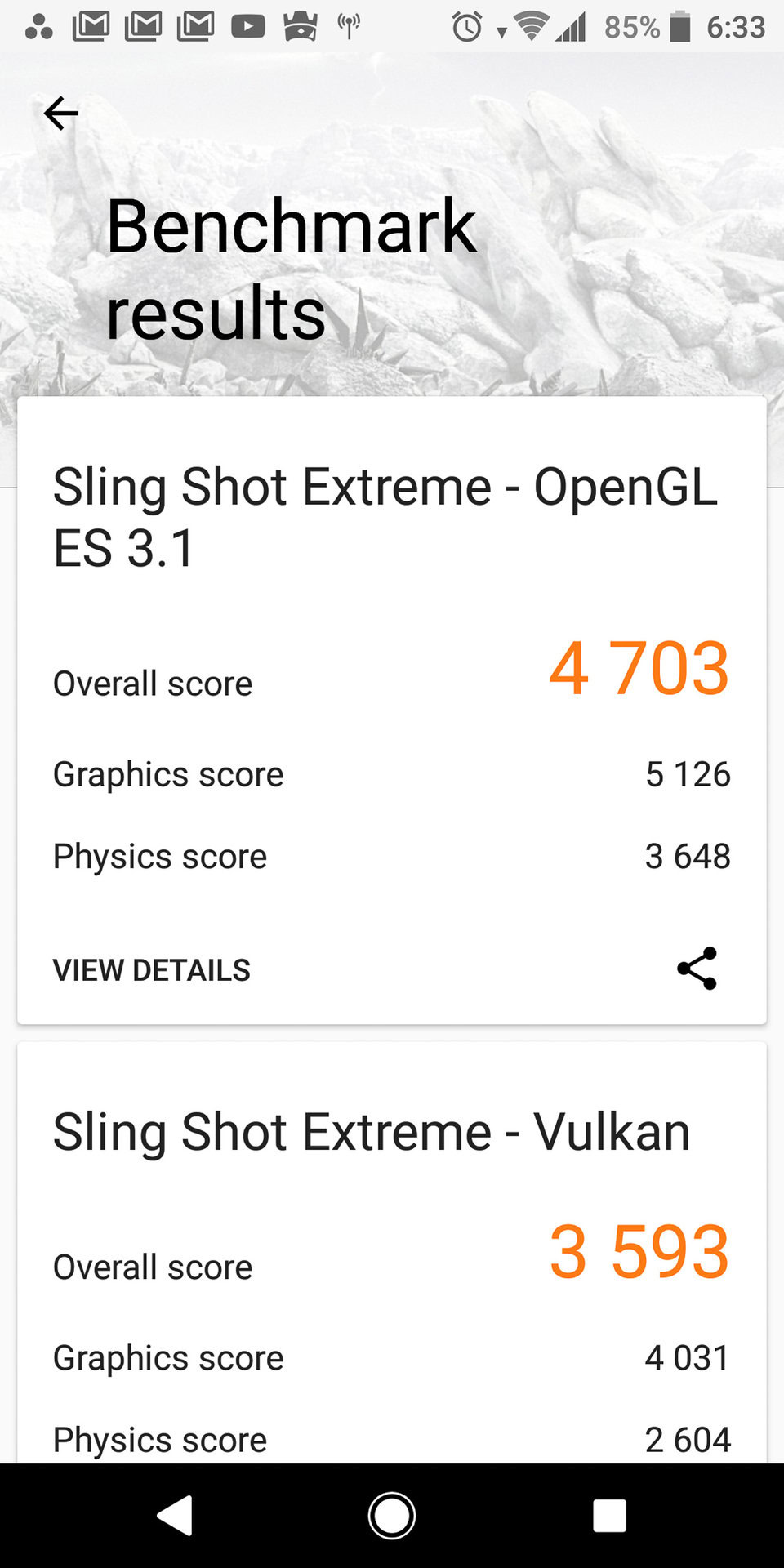Screen dimensions: 784x1568
Task: Open VIEW DETAILS for OpenGL ES 3.1
Action: (x=152, y=970)
